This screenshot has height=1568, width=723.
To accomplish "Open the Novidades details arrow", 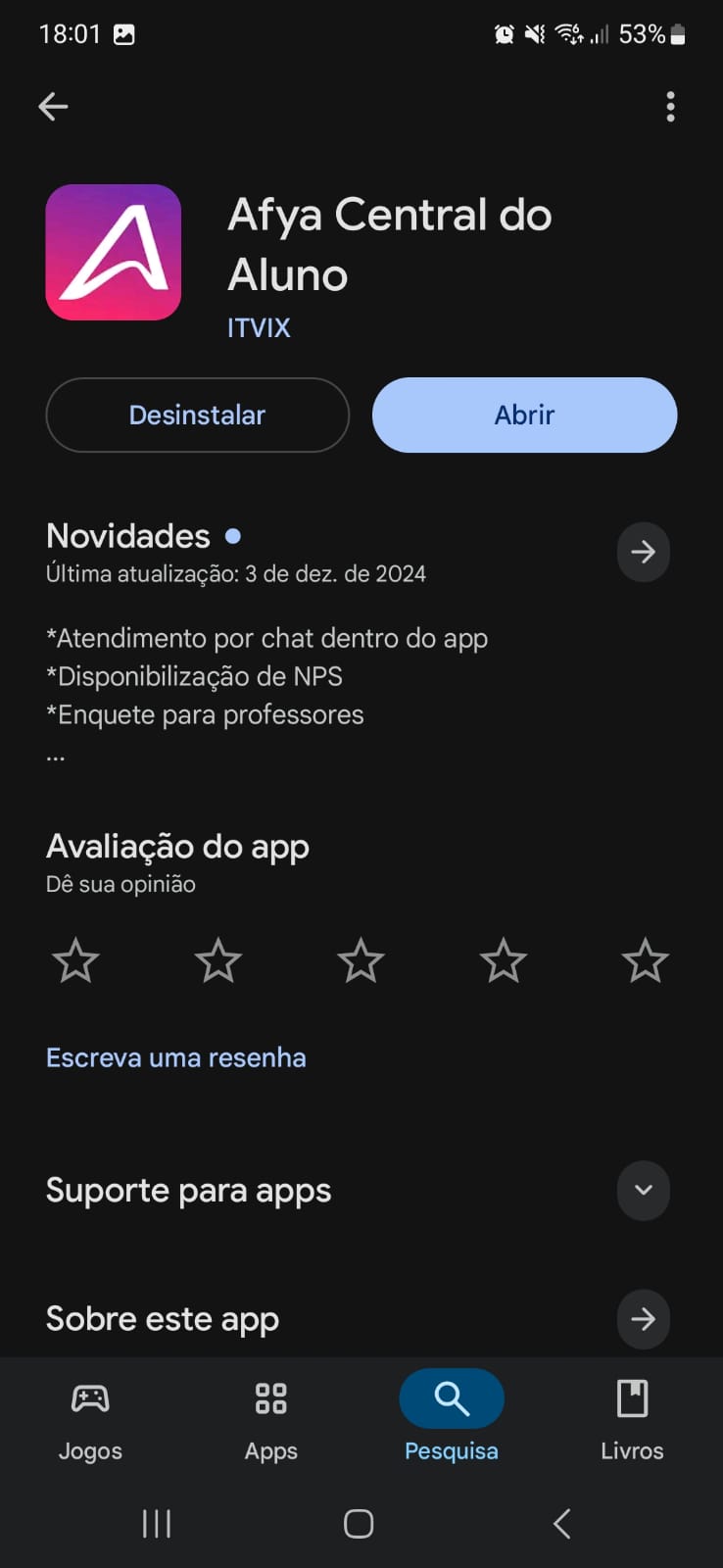I will (x=643, y=553).
